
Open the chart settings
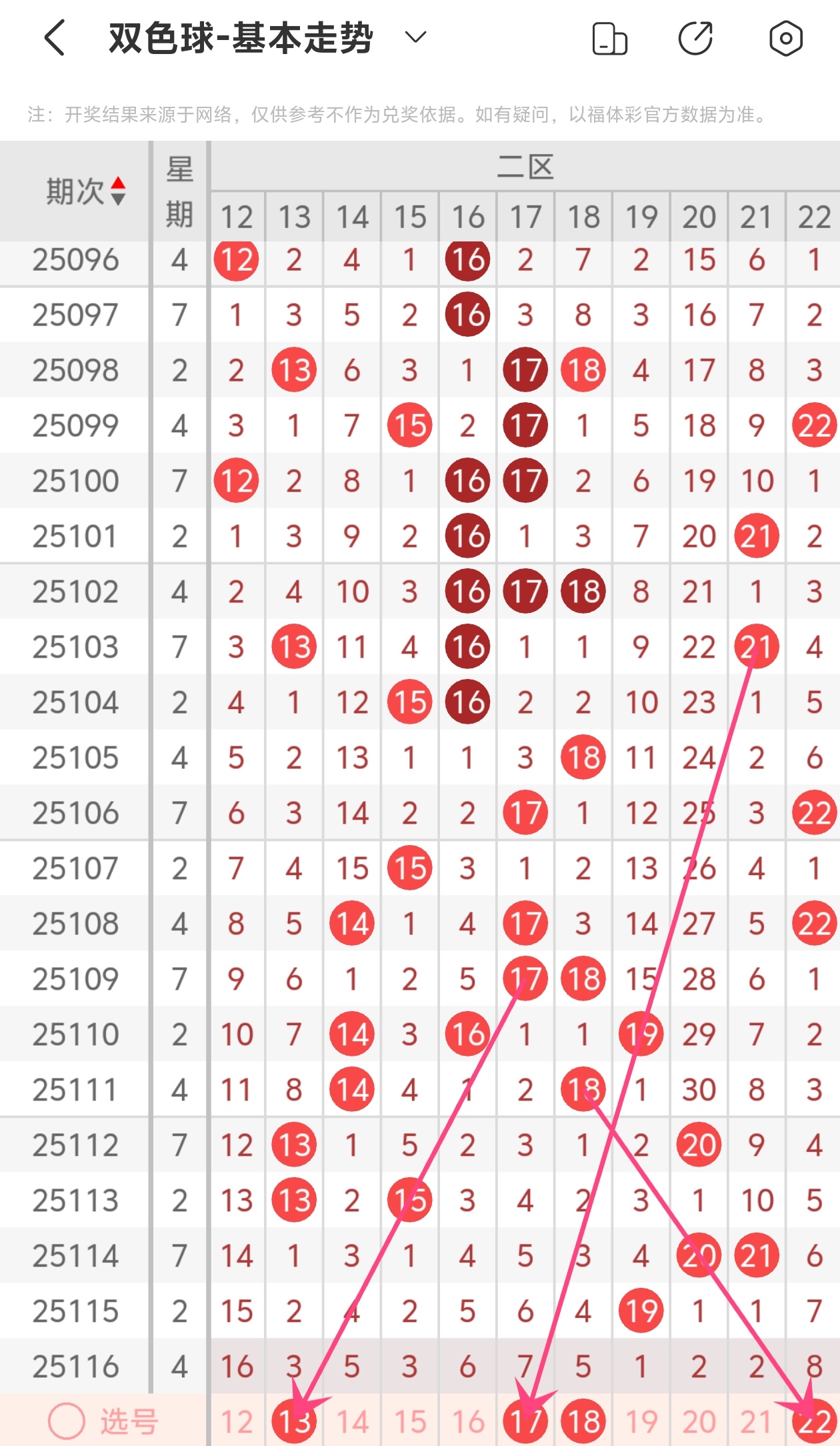785,38
